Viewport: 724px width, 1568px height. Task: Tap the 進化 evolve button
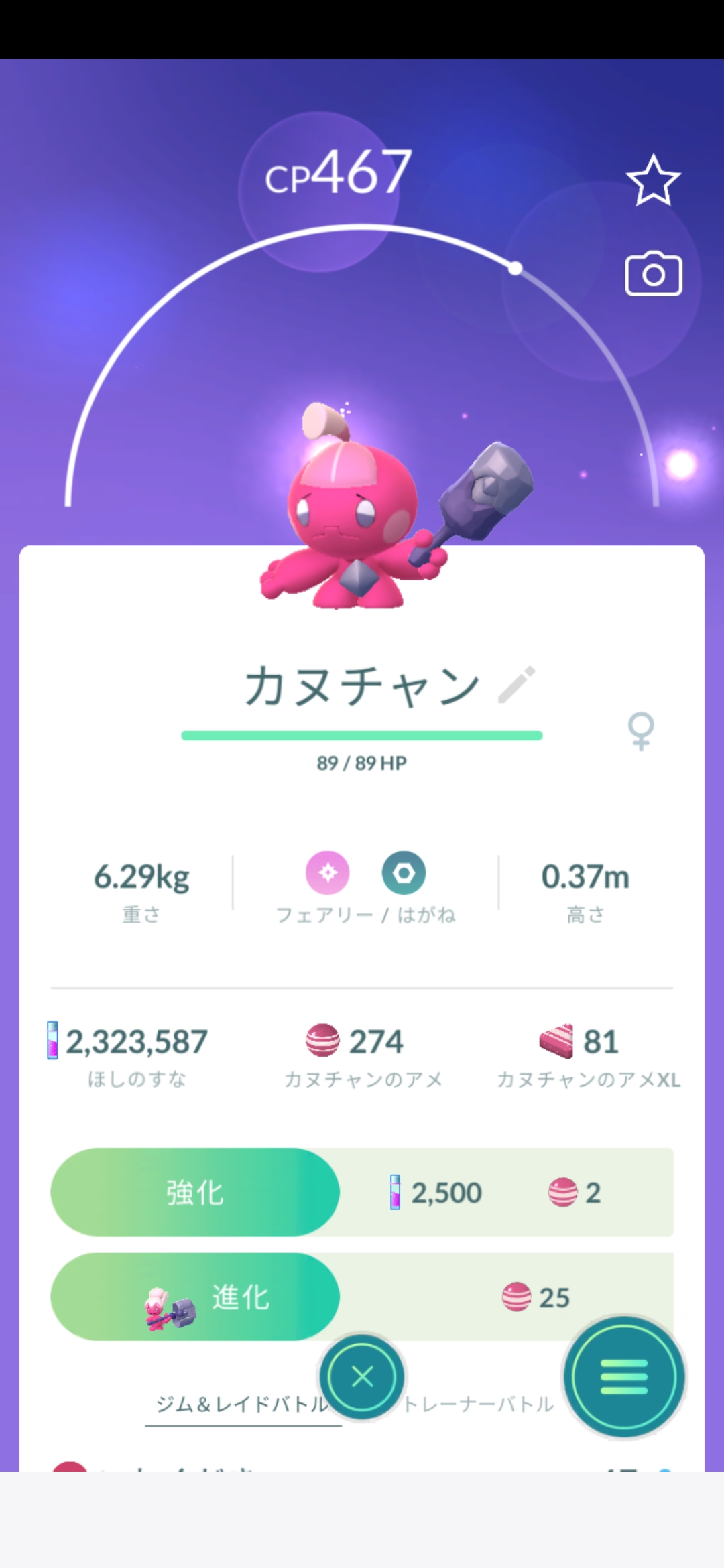[195, 1297]
